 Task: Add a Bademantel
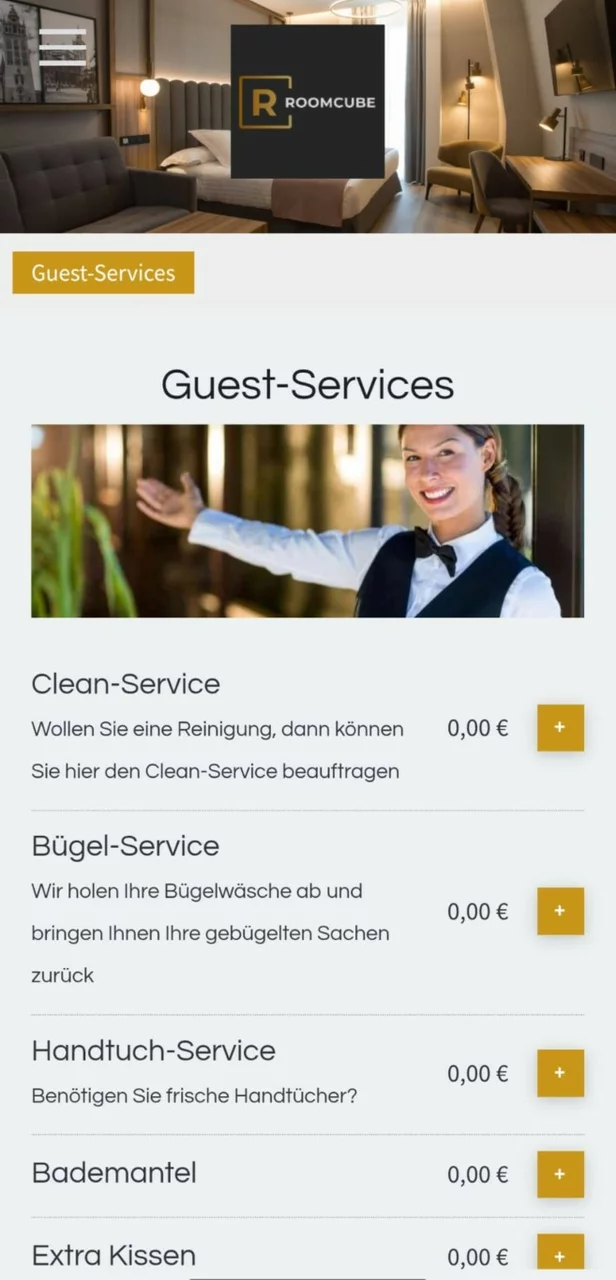[x=560, y=1174]
